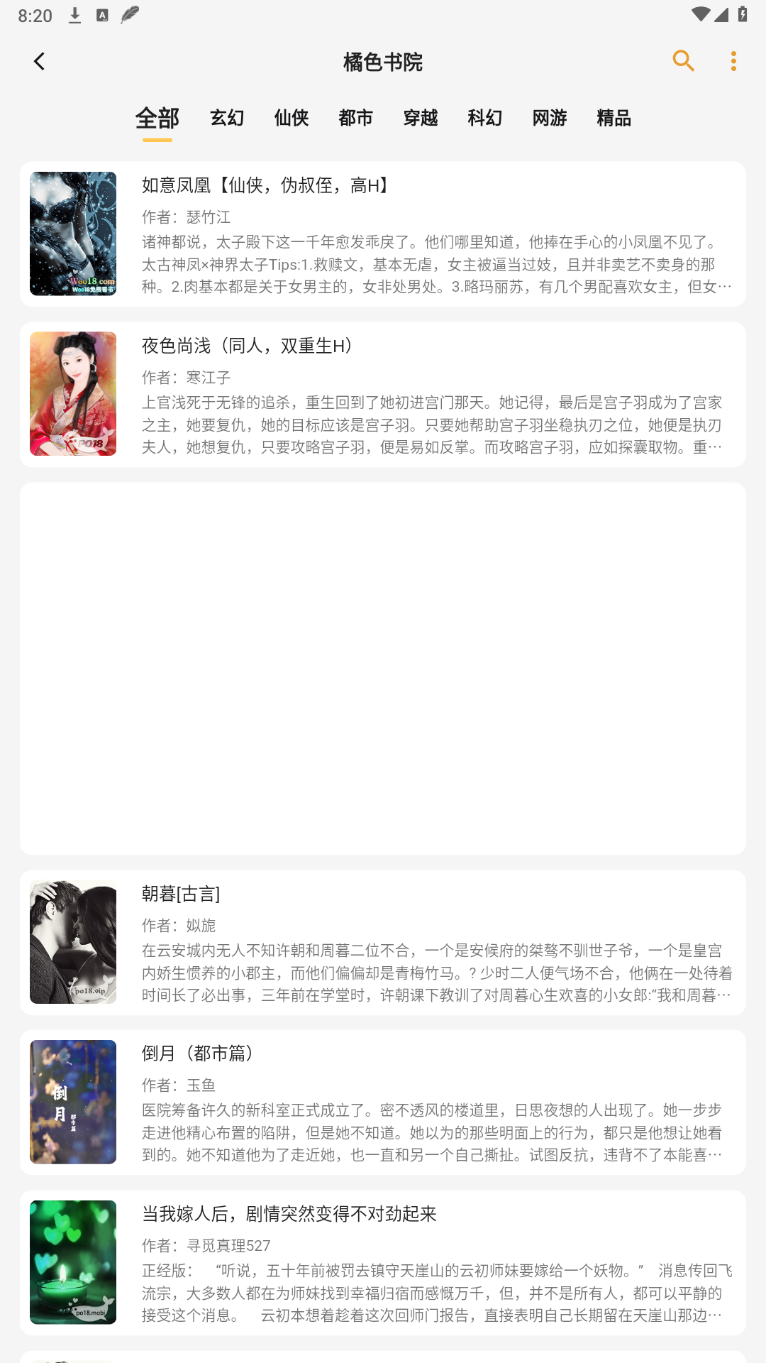Viewport: 766px width, 1363px height.
Task: Open the book 如意凤凰
Action: [382, 234]
